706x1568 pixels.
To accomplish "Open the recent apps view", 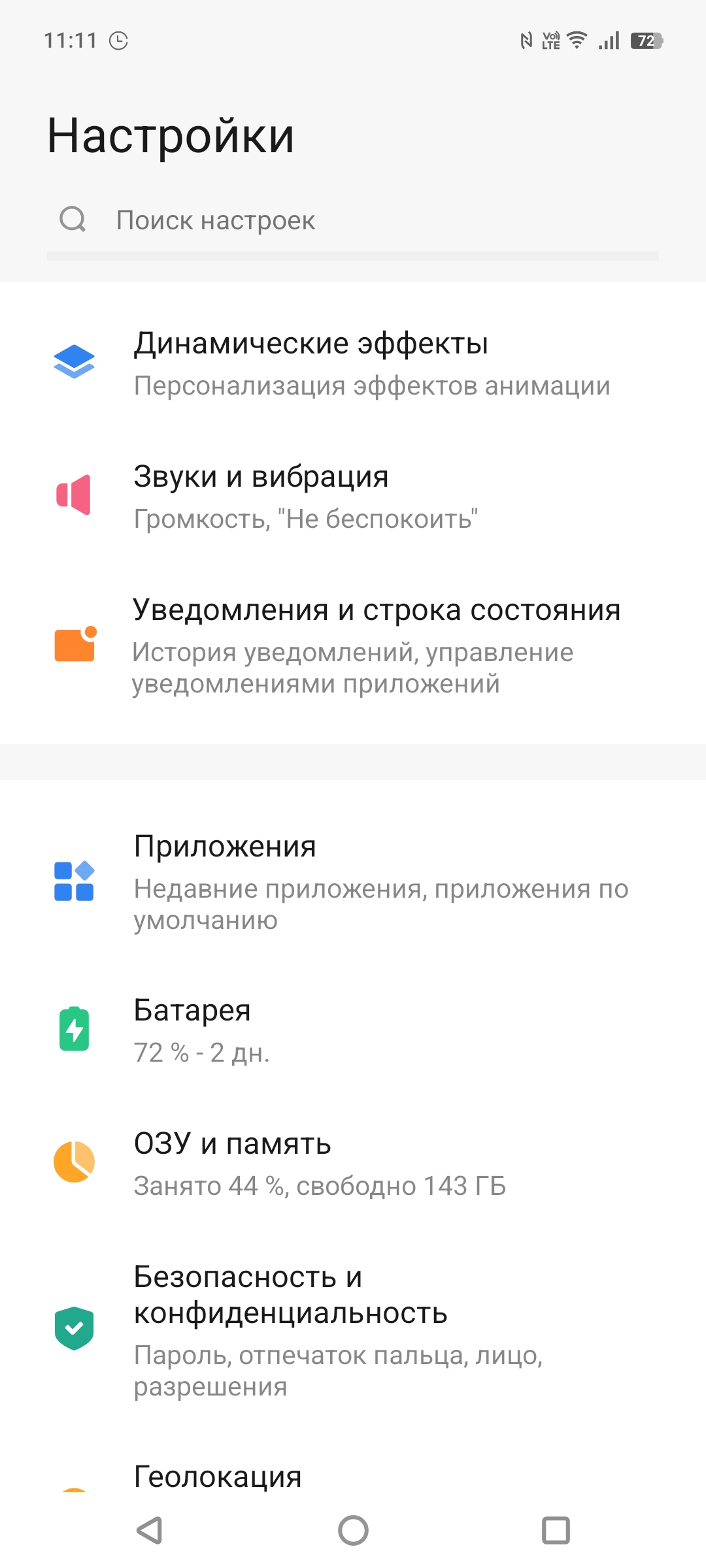I will click(x=556, y=1530).
